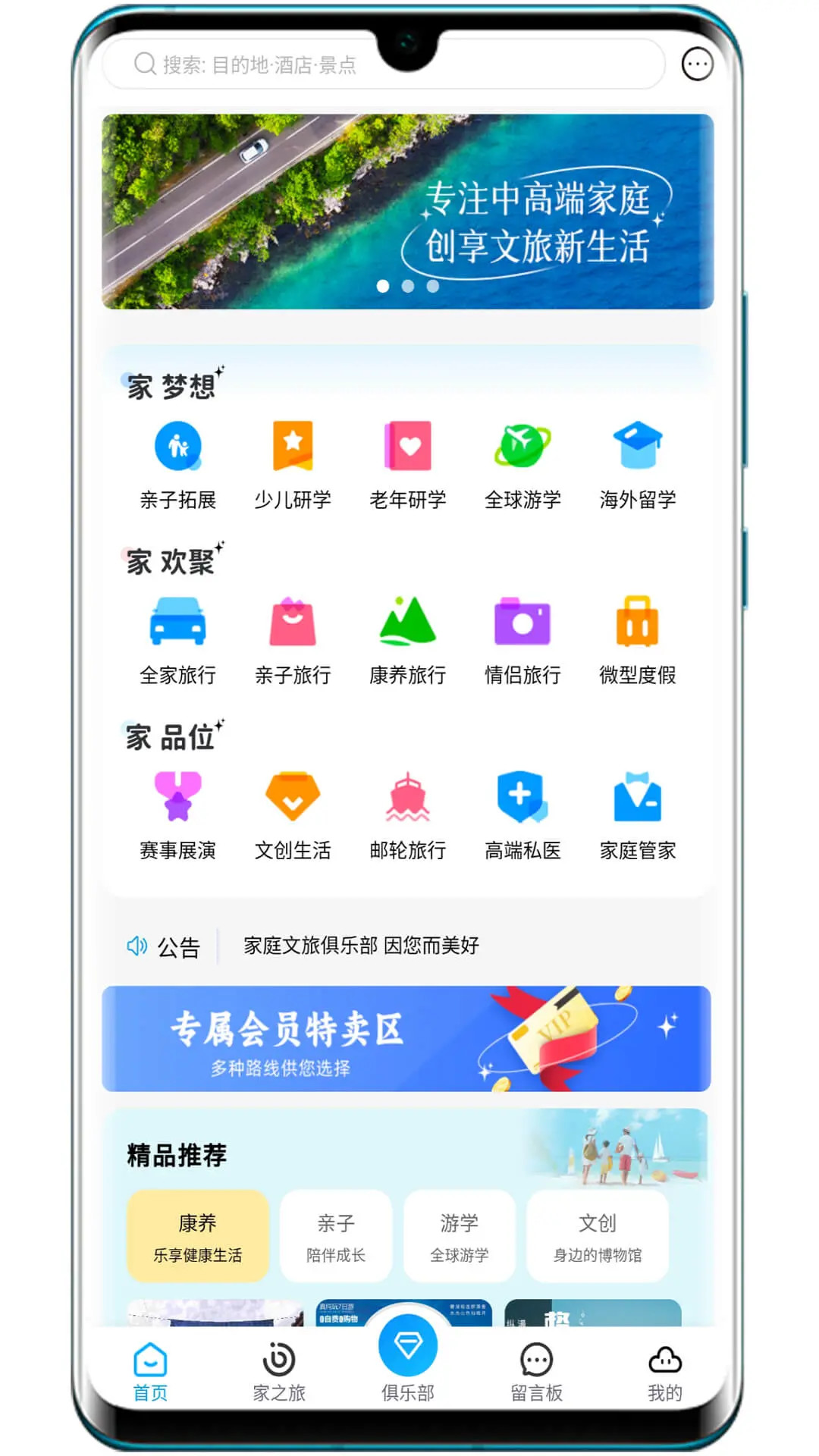The height and width of the screenshot is (1456, 819).
Task: Select the 亲子 陪伴成长 category card
Action: (336, 1236)
